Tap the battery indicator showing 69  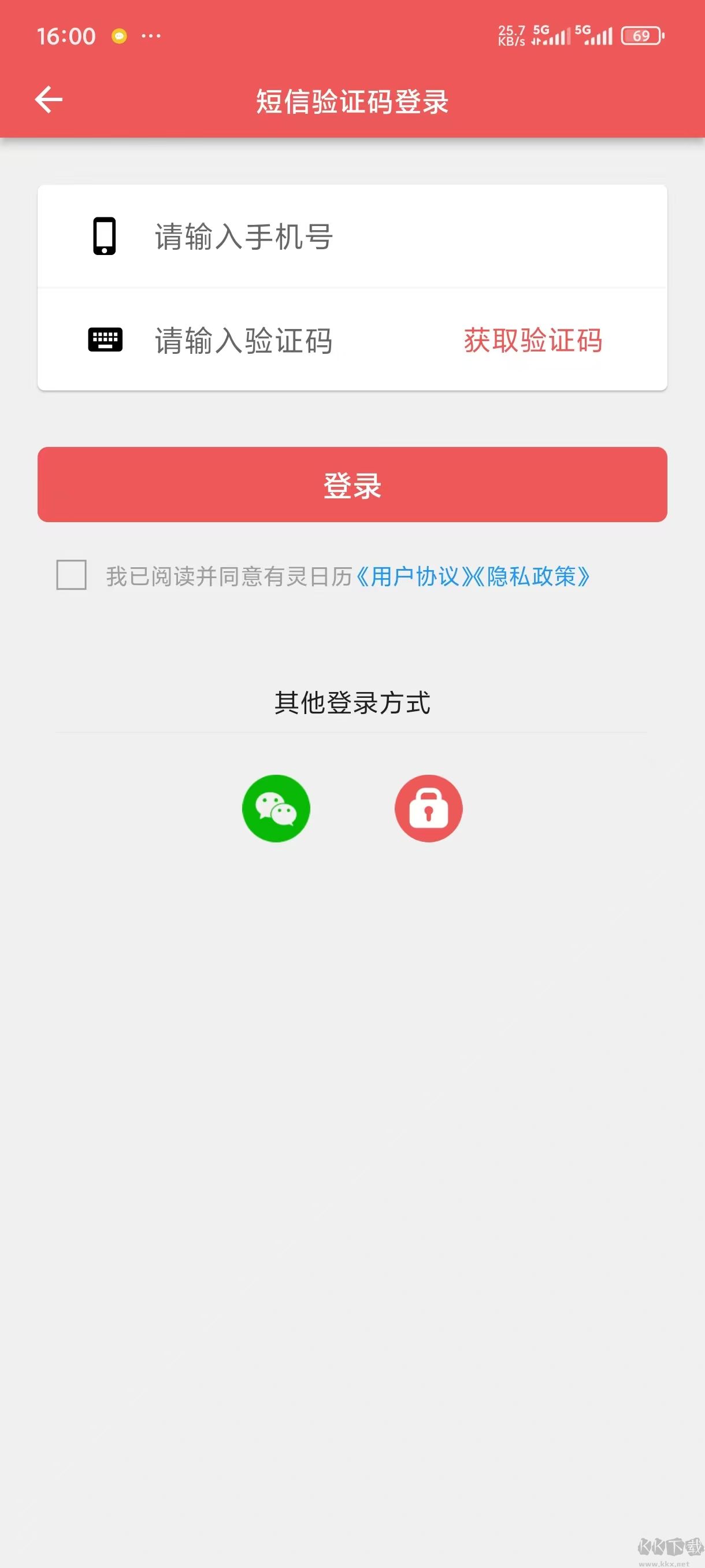tap(638, 36)
